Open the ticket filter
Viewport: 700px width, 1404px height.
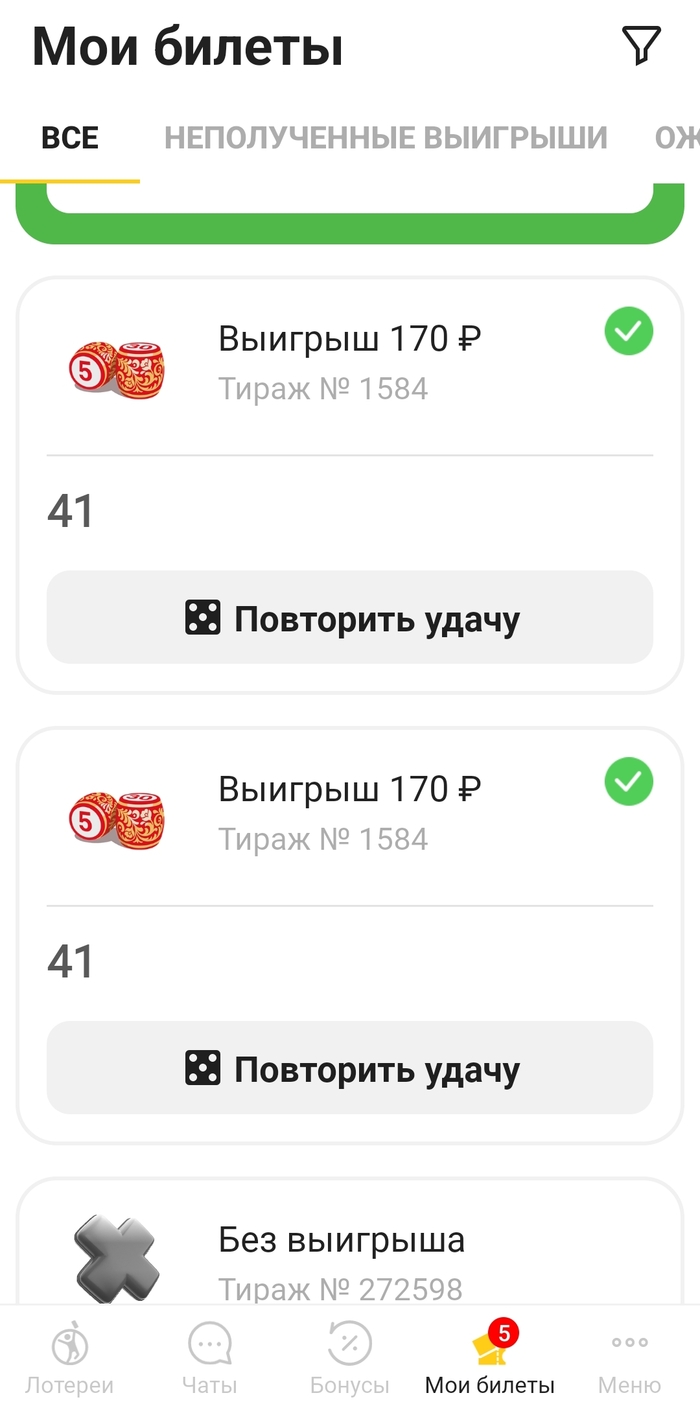pos(641,46)
